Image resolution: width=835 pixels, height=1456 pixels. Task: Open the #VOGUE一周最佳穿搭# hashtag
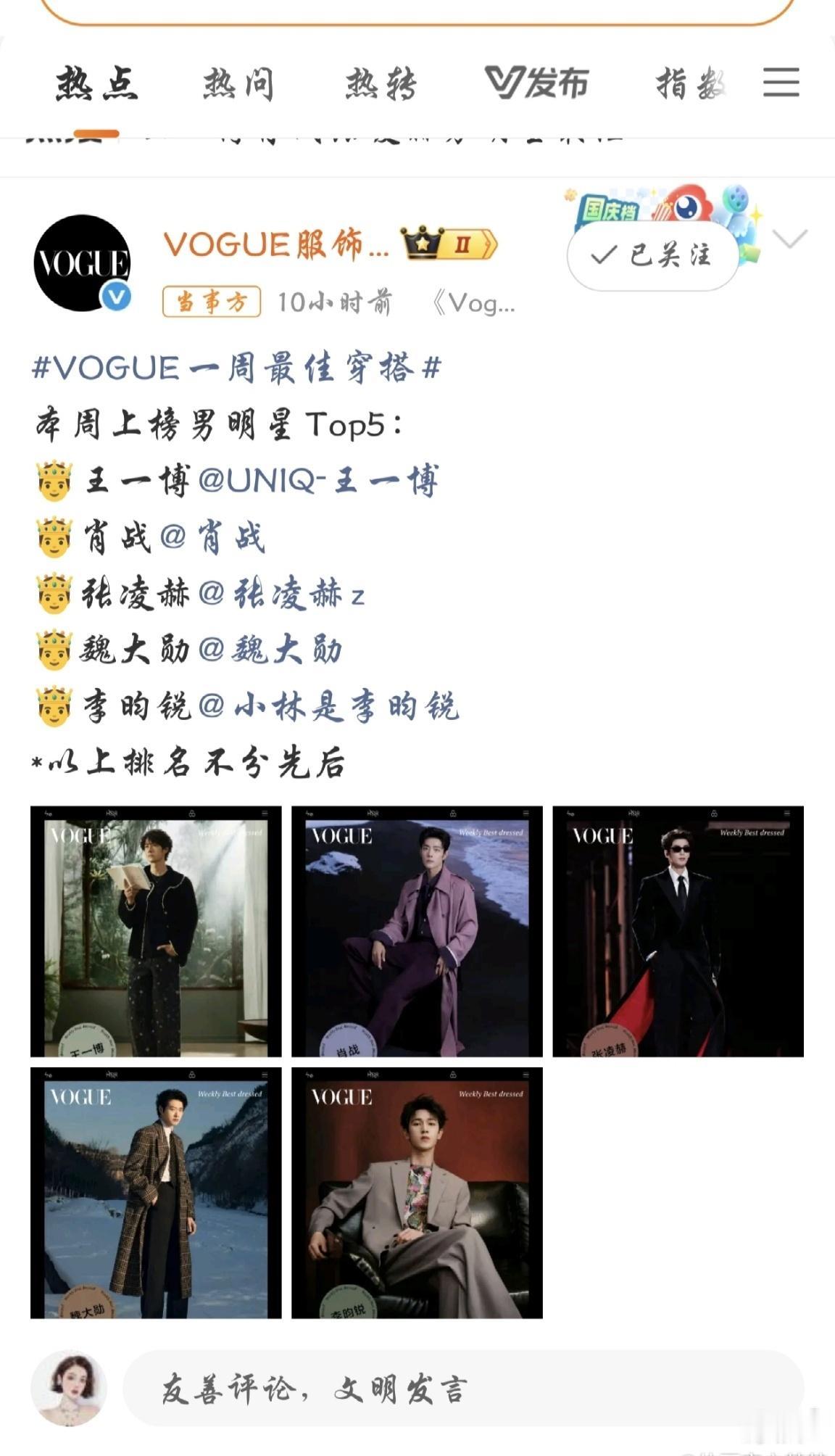[232, 368]
